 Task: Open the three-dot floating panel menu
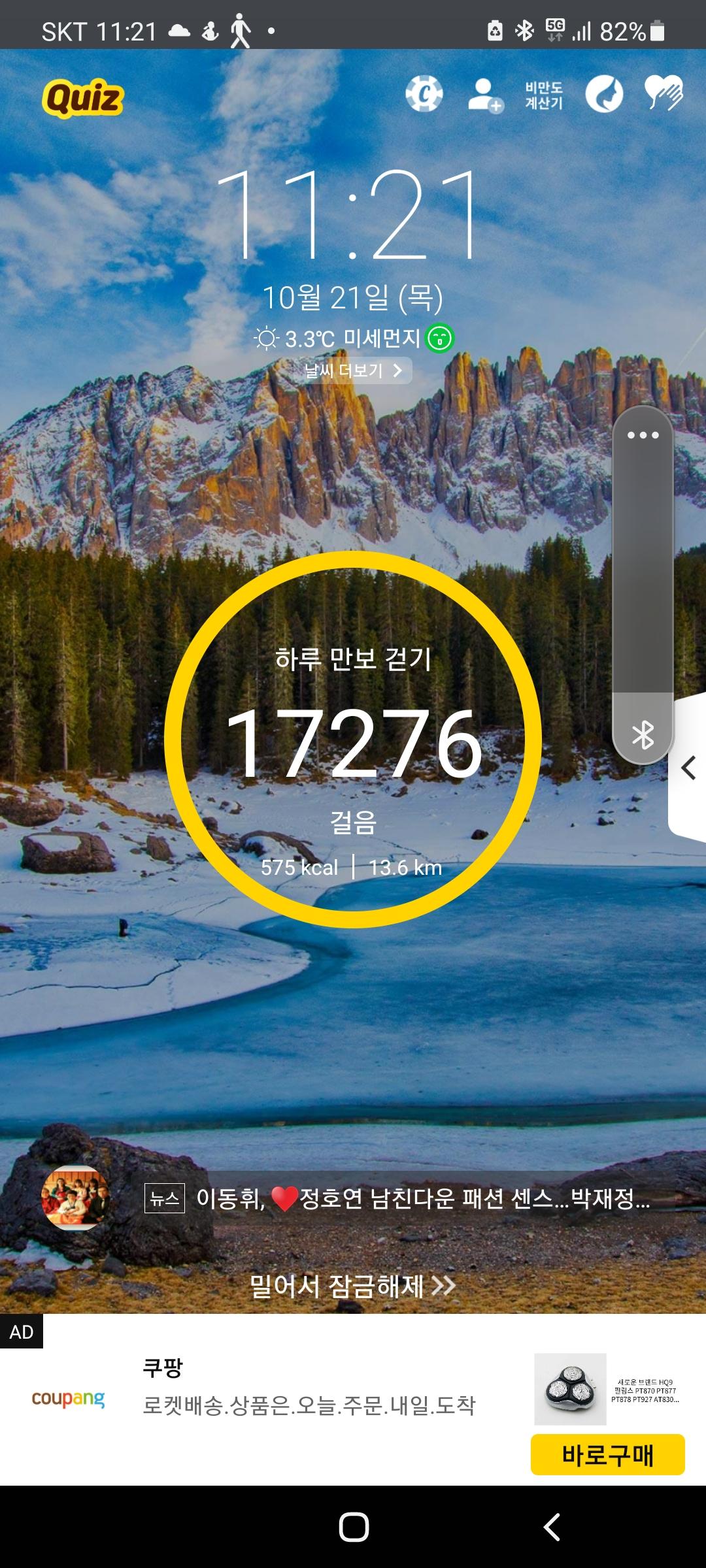point(643,435)
